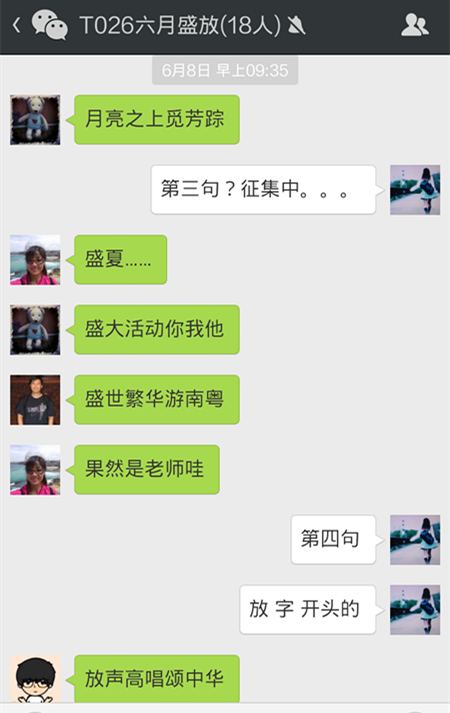Tap my avatar beside 第三句？征集中

(x=415, y=190)
